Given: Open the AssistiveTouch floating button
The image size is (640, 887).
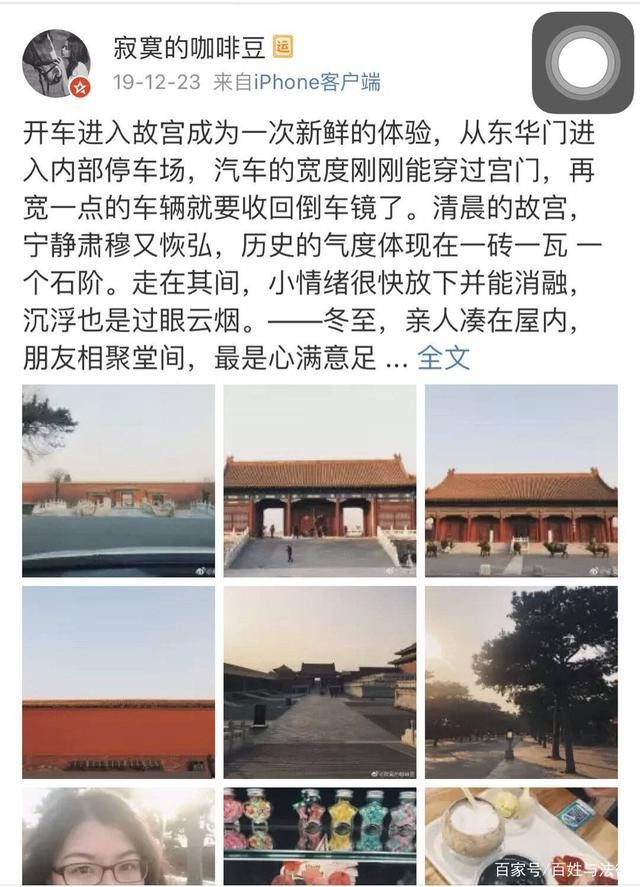Looking at the screenshot, I should point(584,63).
